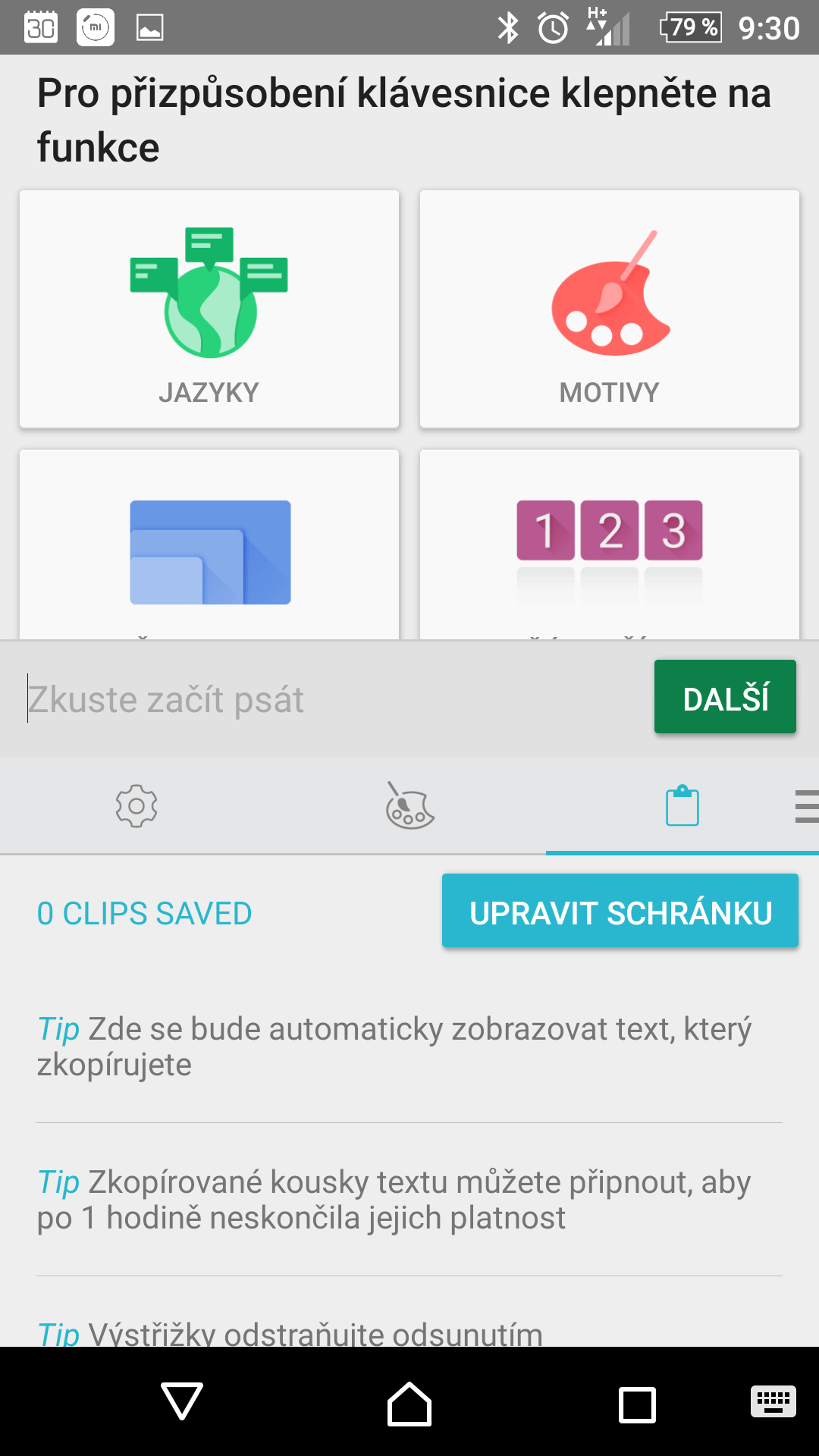
Task: Focus the 'Zkuste začít psát' text field
Action: pyautogui.click(x=334, y=699)
